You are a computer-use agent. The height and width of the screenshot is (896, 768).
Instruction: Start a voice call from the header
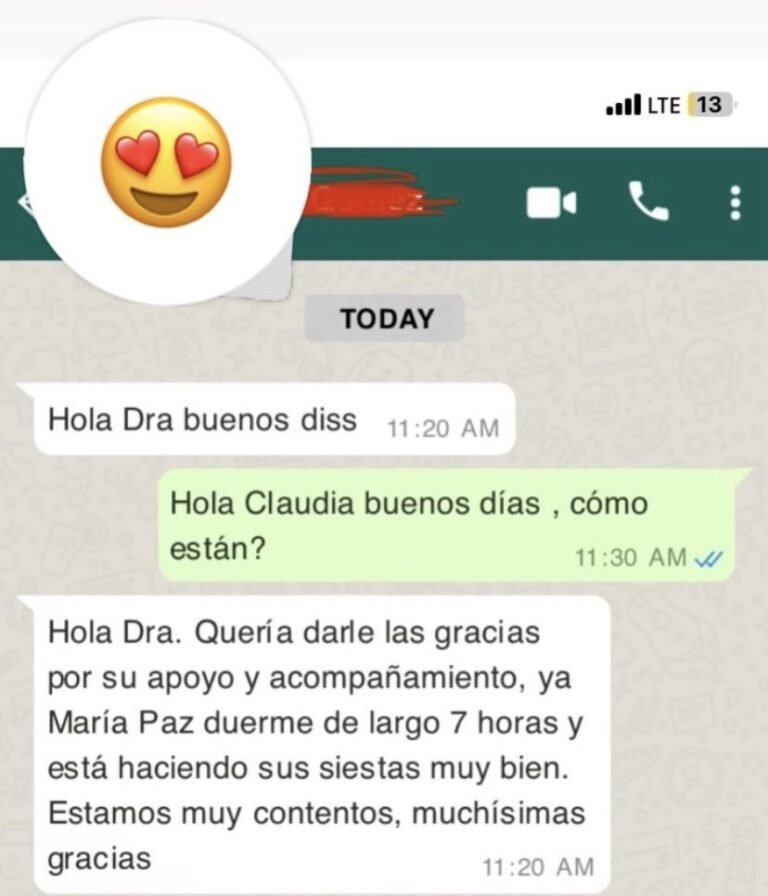click(648, 202)
